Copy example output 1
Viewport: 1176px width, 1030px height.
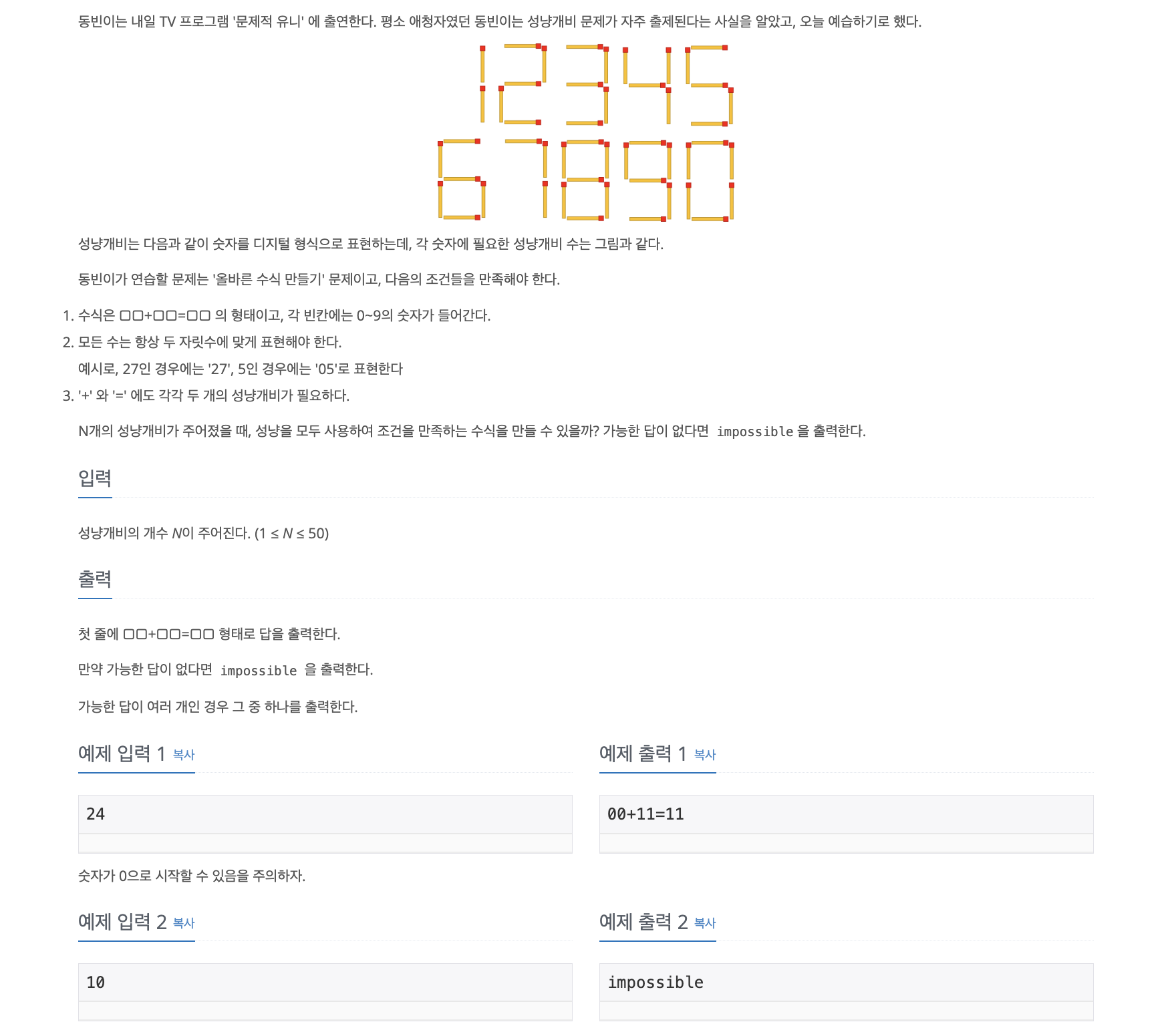(704, 755)
